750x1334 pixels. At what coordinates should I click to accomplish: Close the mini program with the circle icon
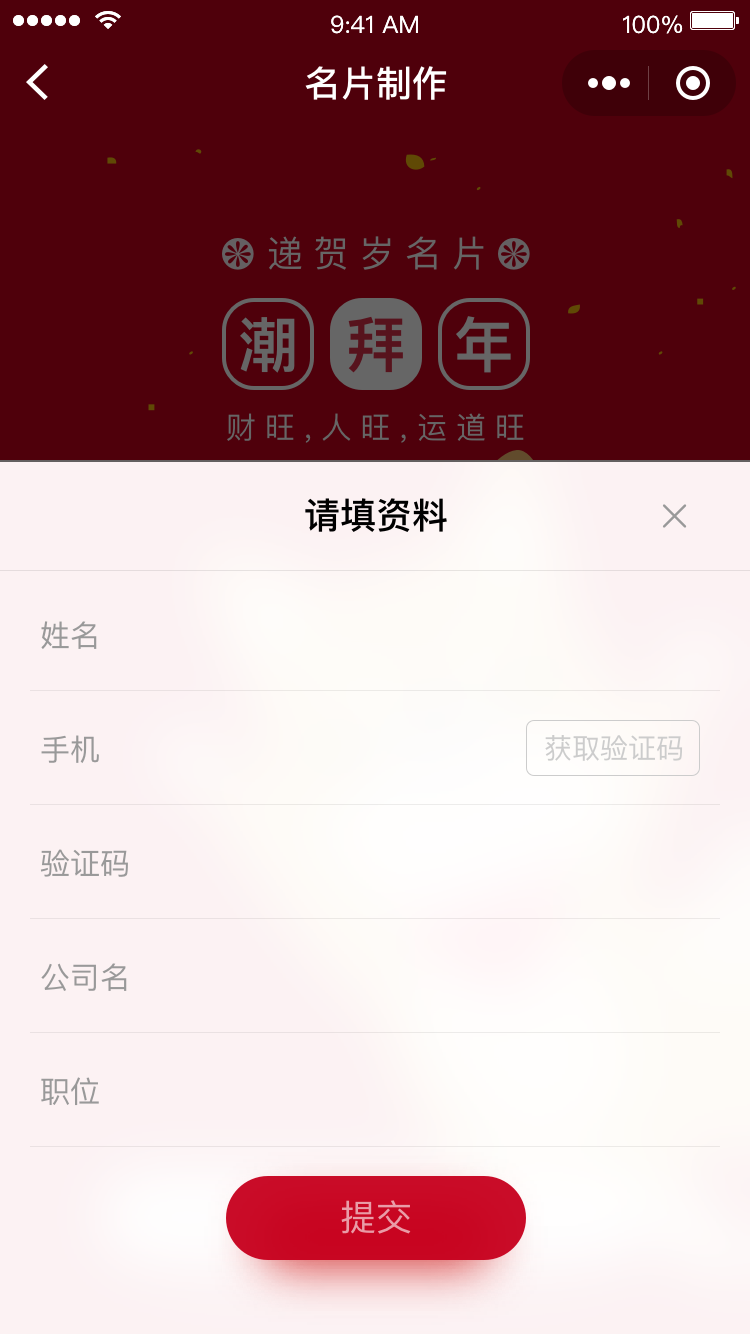693,84
